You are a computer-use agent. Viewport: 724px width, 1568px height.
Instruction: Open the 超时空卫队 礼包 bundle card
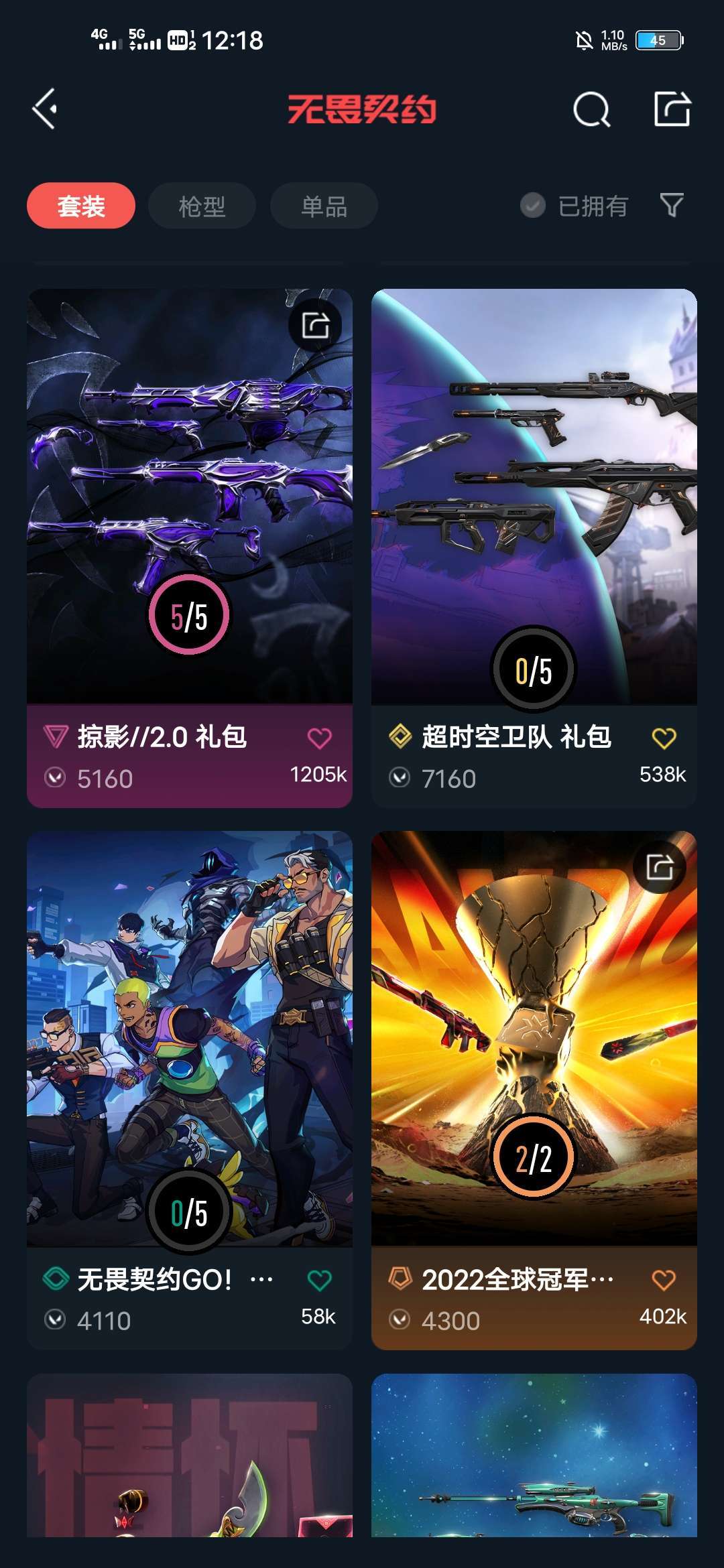pos(534,548)
